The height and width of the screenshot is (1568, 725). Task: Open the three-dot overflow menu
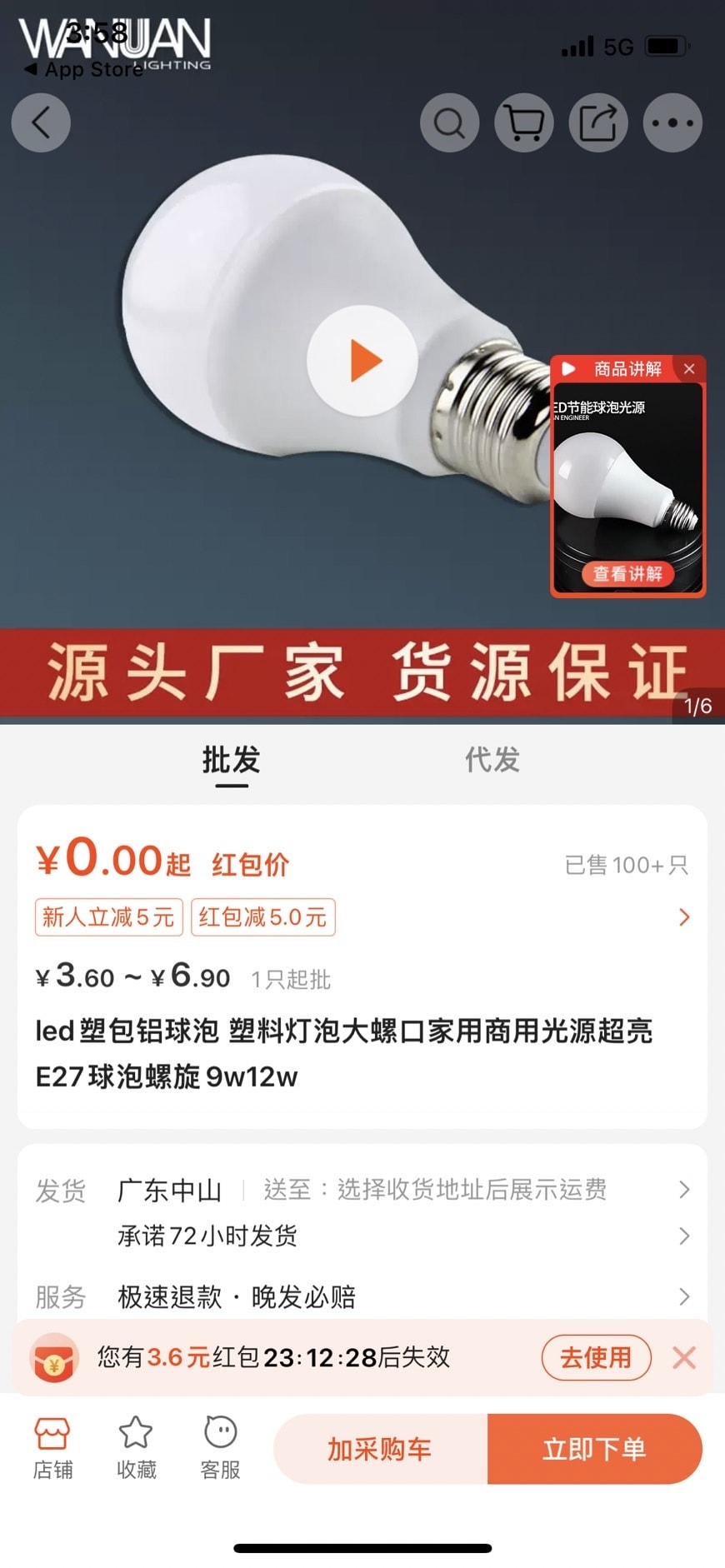click(x=672, y=123)
